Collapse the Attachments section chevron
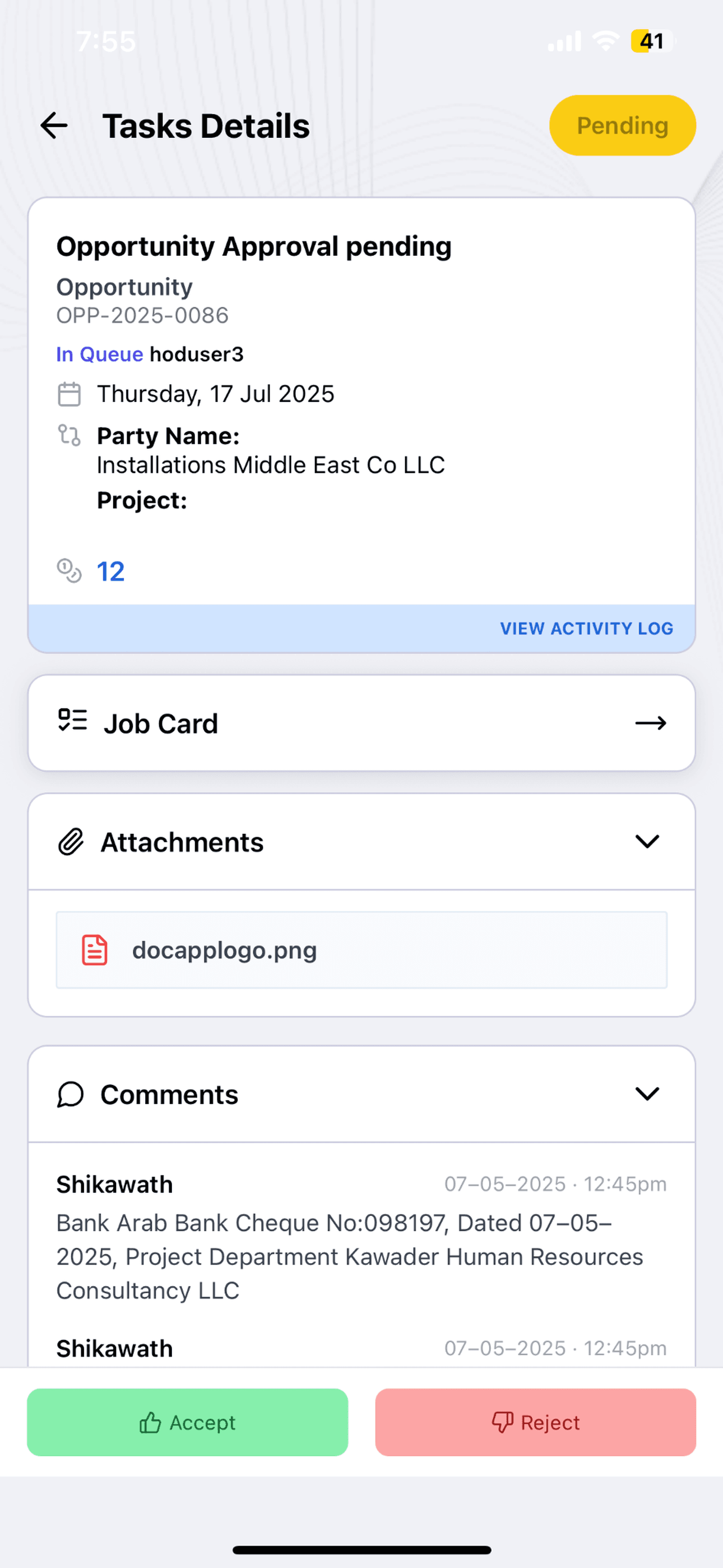The width and height of the screenshot is (723, 1568). click(x=647, y=842)
